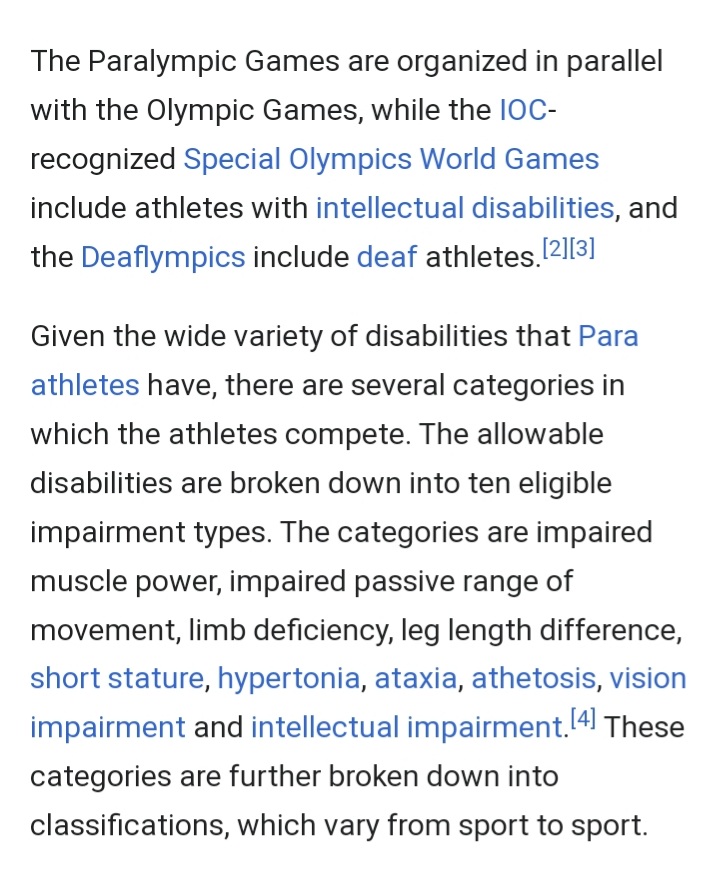Open the IOC link
This screenshot has height=889, width=714.
(x=523, y=110)
